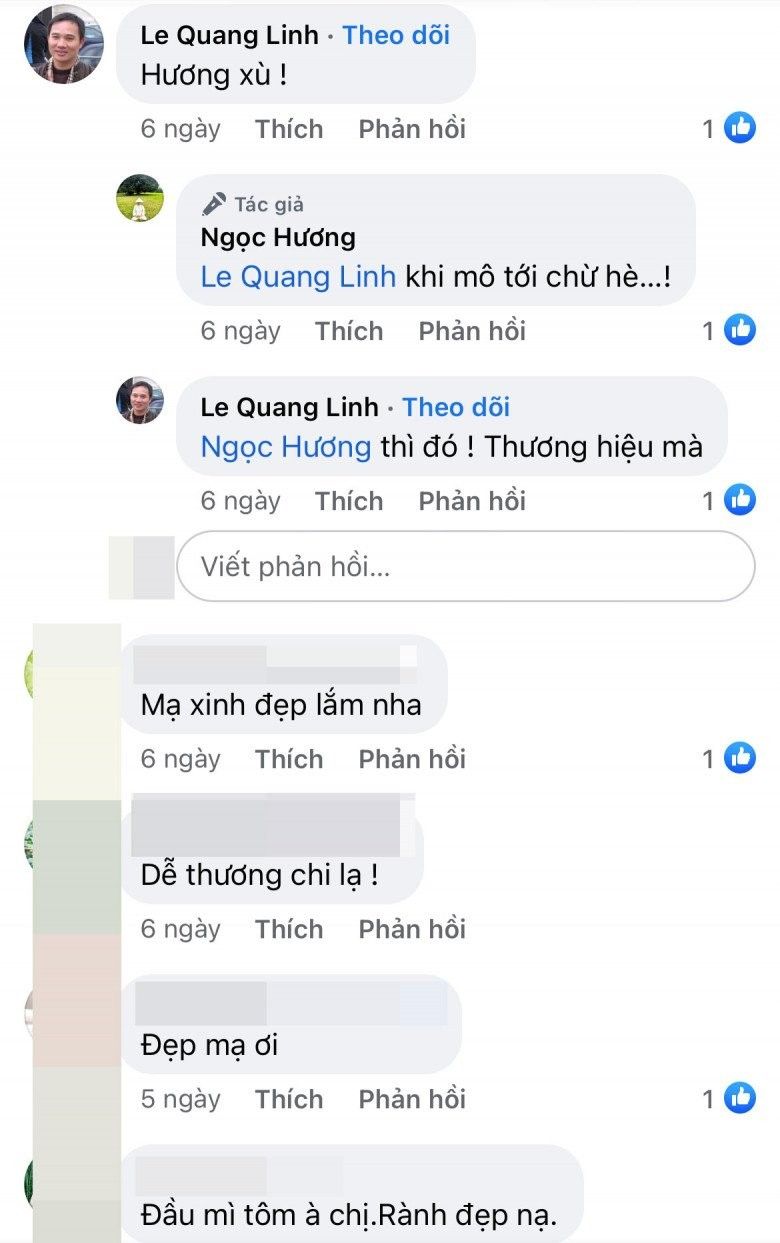Tap Theo dõi beside the 'Hương xù !' comment

(x=396, y=35)
